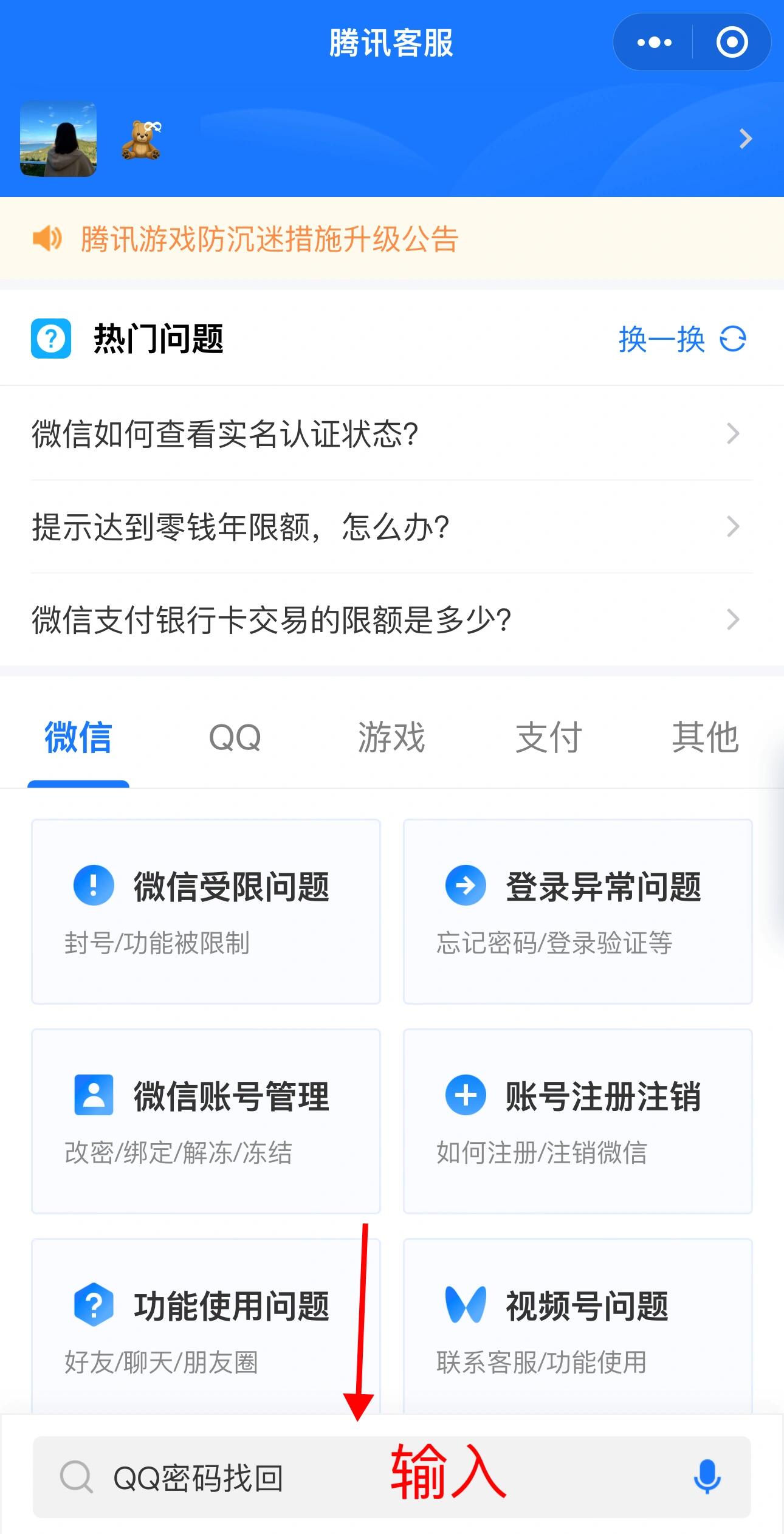Expand 微信如何查看实名认证状态 question
The image size is (784, 1534).
pos(735,433)
